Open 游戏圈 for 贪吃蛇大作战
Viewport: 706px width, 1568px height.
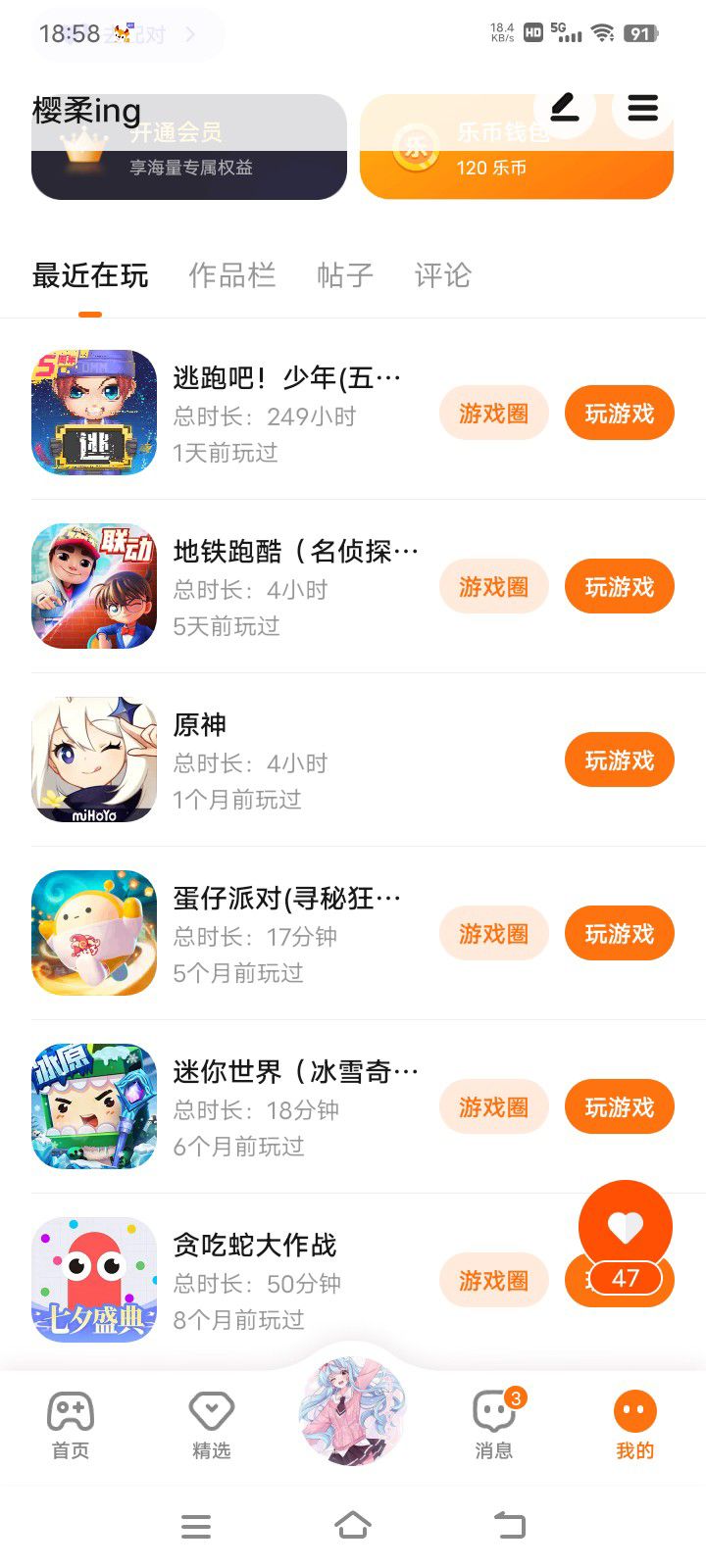(x=493, y=1281)
